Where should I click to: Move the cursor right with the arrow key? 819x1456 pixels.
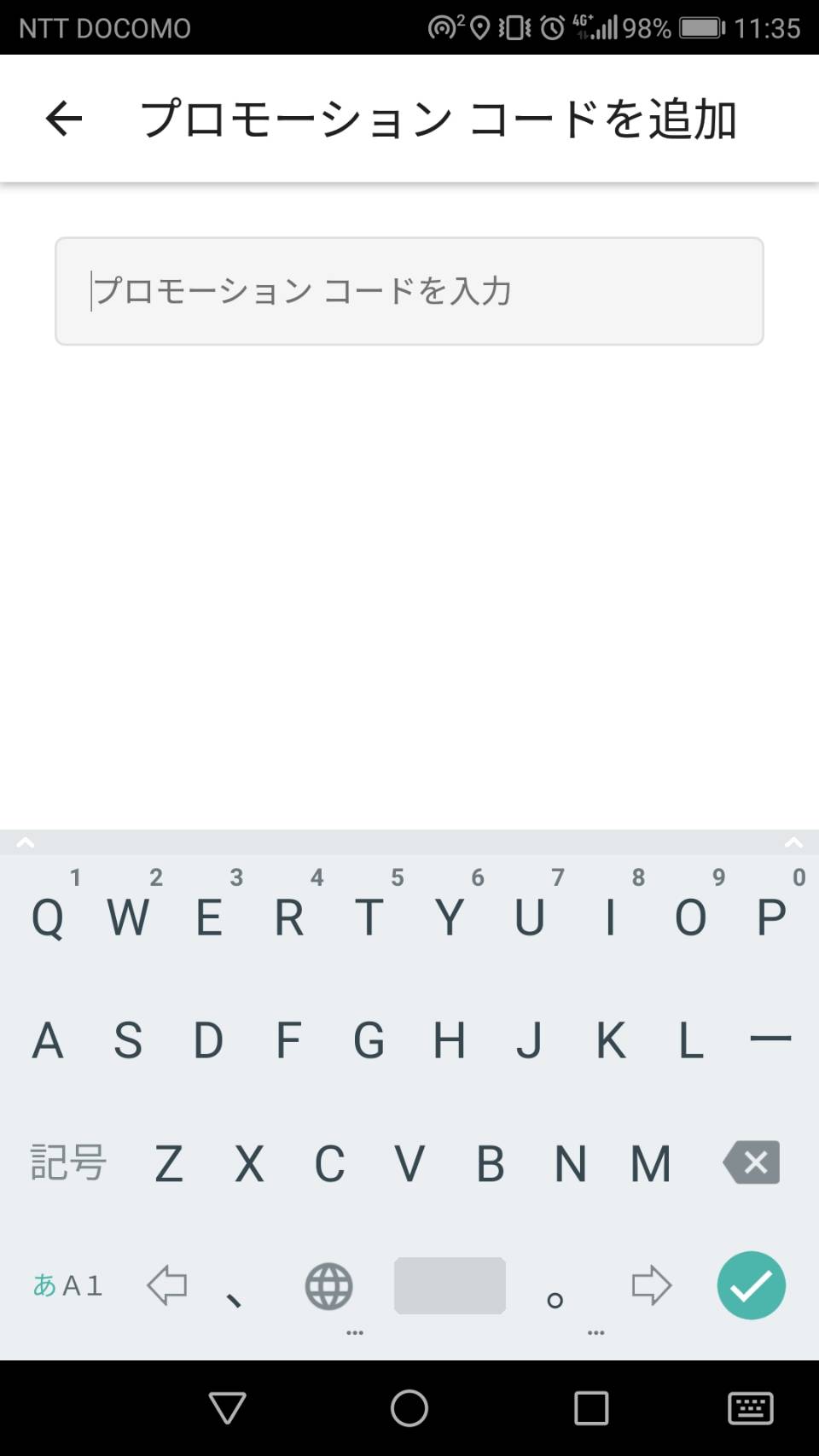(x=652, y=1285)
